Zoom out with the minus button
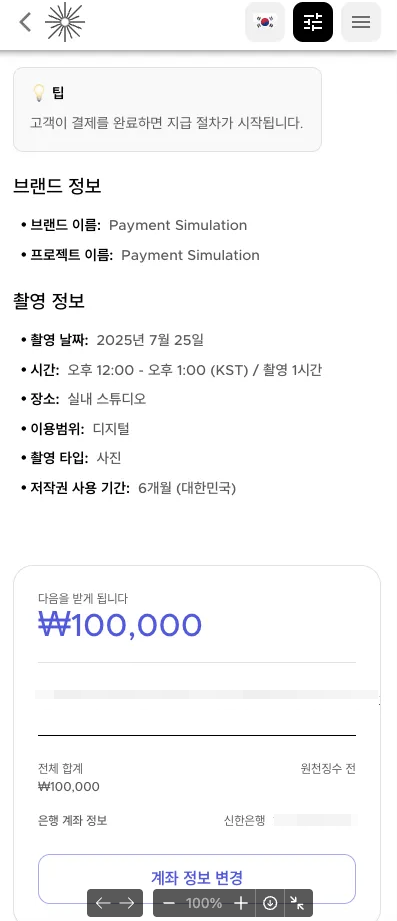The width and height of the screenshot is (397, 921). (x=169, y=903)
